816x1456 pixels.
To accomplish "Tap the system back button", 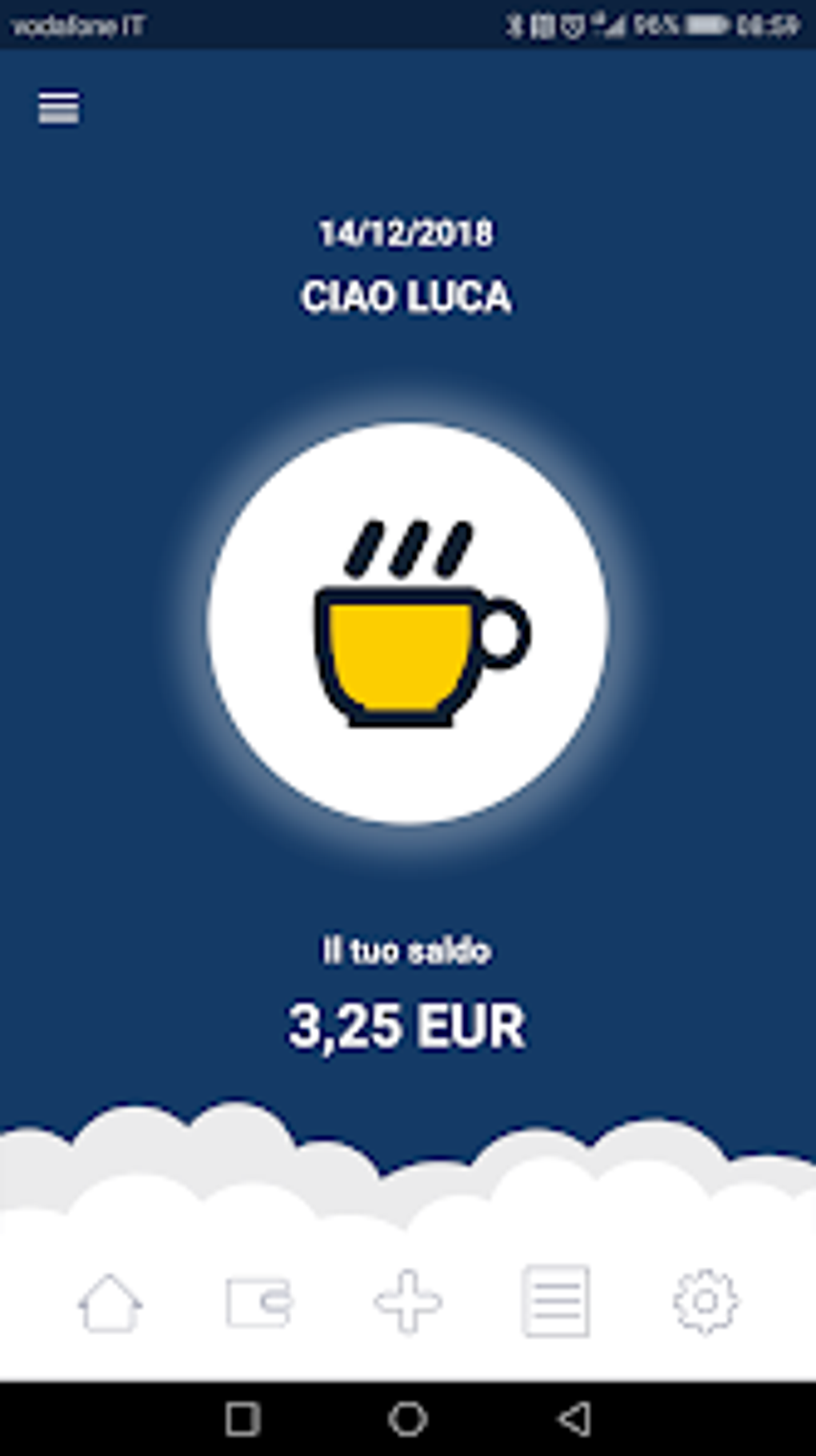I will coord(574,1419).
